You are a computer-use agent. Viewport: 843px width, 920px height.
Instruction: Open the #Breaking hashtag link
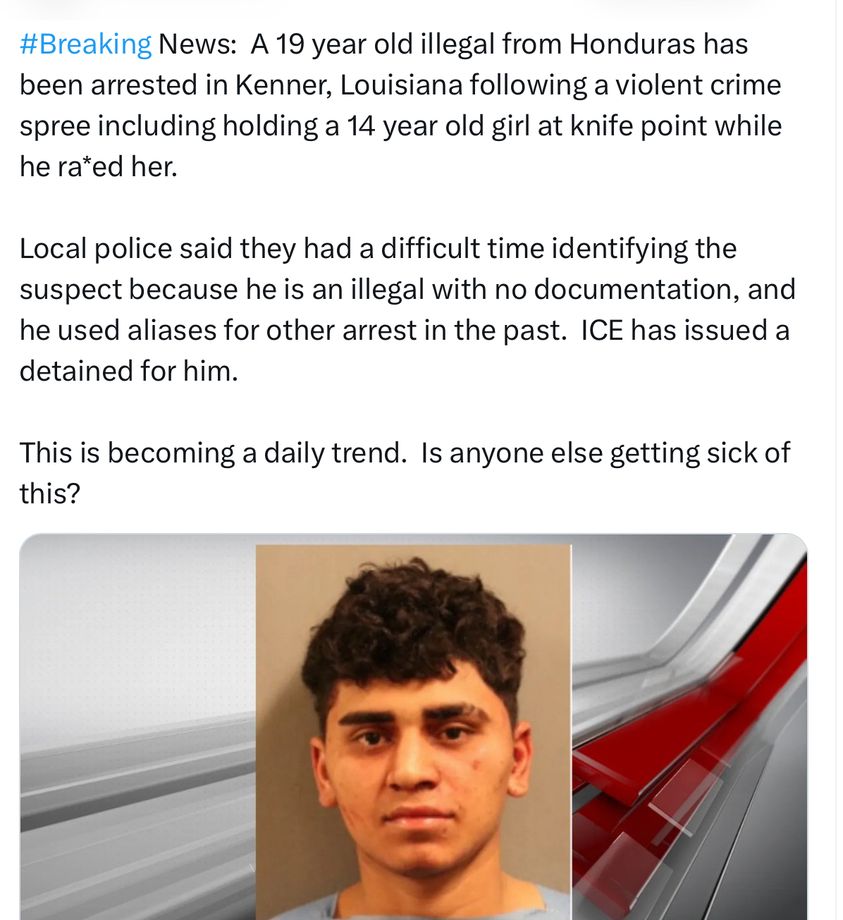click(86, 44)
